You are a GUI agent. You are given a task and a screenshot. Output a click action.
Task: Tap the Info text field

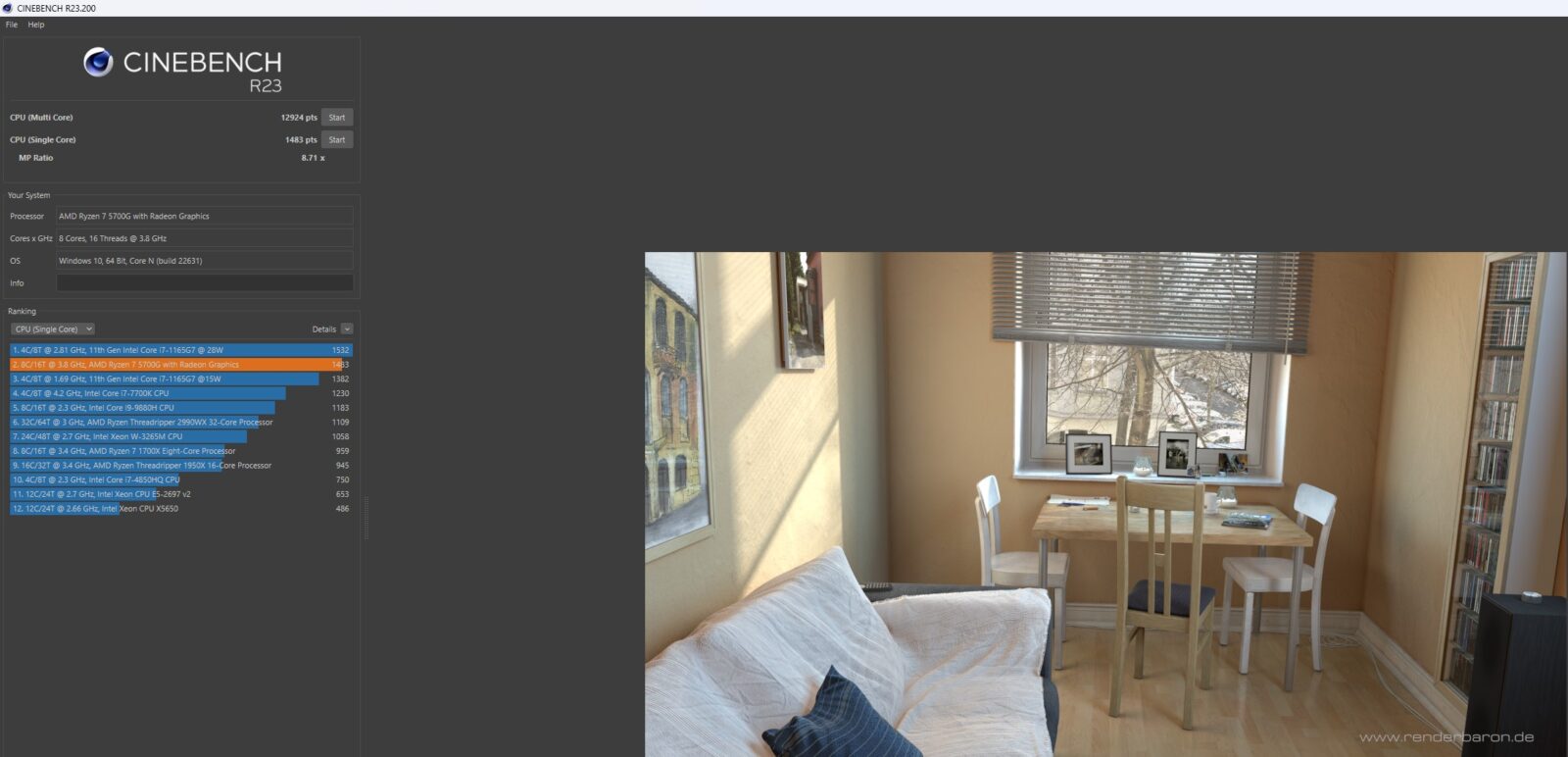point(204,283)
